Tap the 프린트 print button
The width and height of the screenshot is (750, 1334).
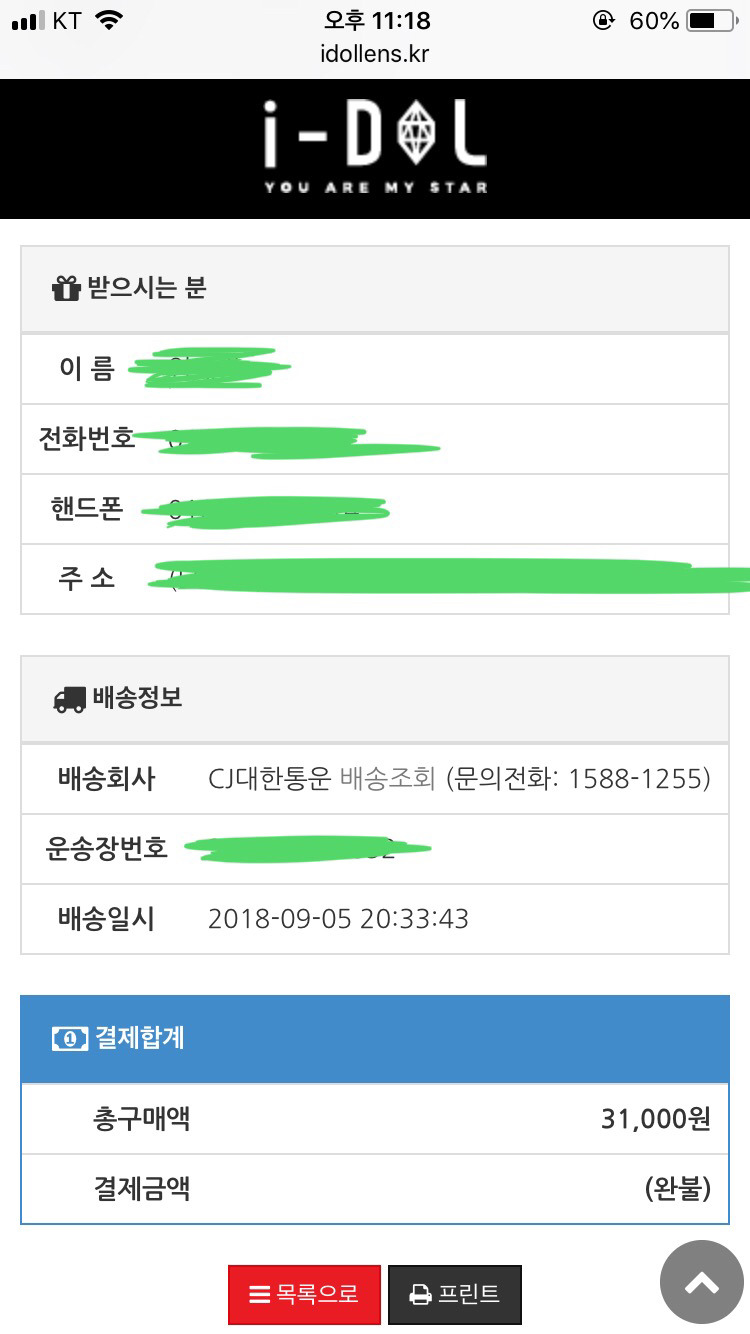pos(454,1294)
